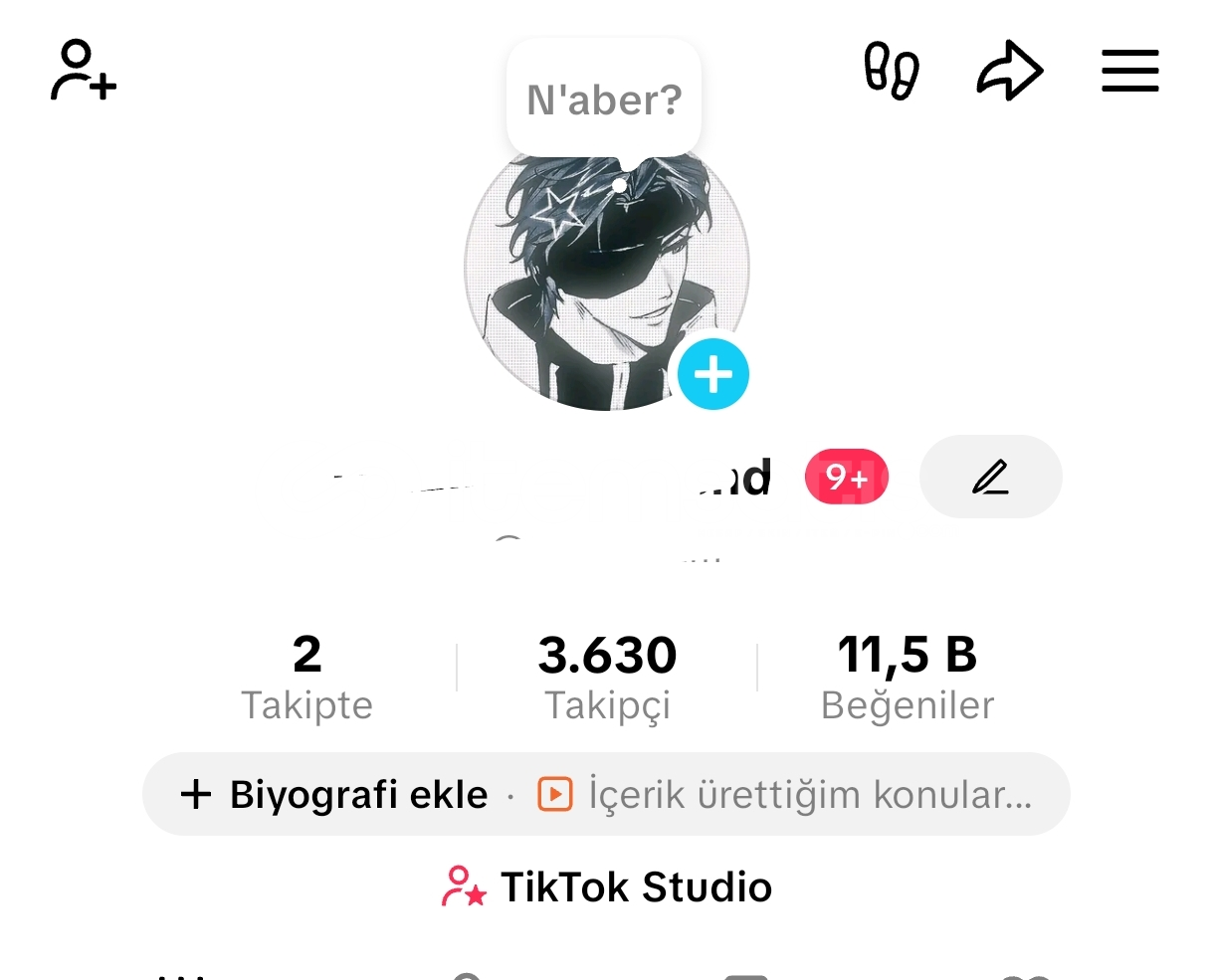The height and width of the screenshot is (980, 1214).
Task: Share this profile
Action: coord(1009,71)
